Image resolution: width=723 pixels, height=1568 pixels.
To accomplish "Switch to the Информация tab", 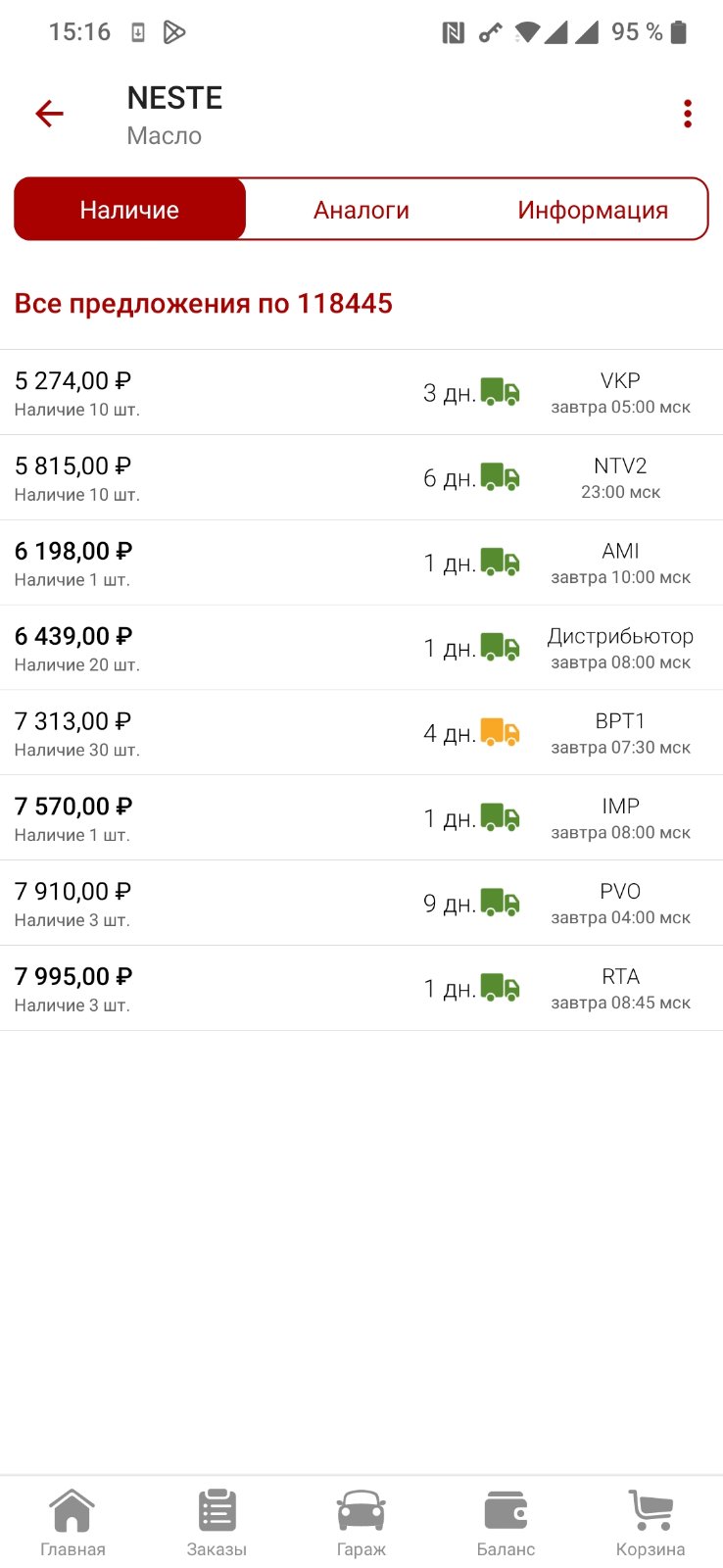I will 593,210.
